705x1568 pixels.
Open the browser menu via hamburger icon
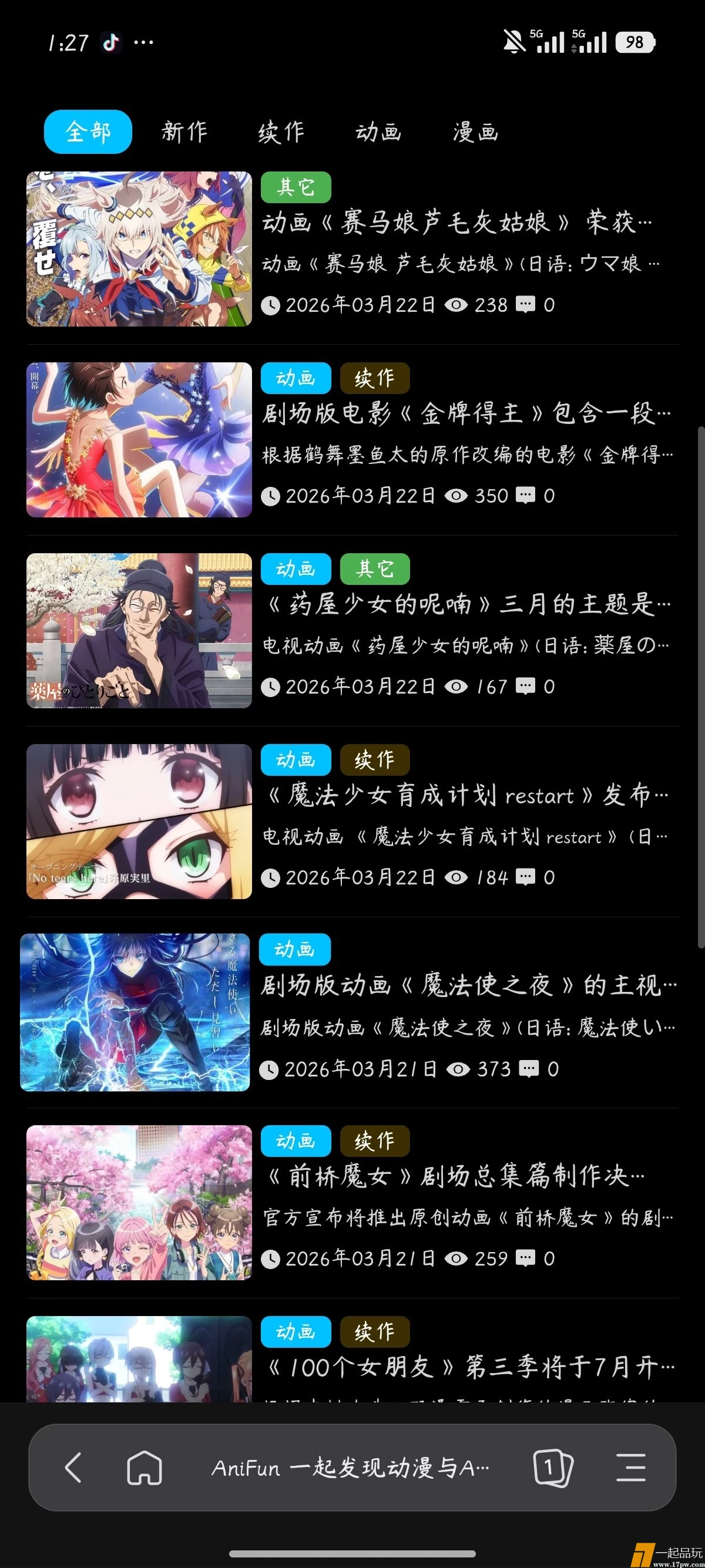tap(632, 1468)
